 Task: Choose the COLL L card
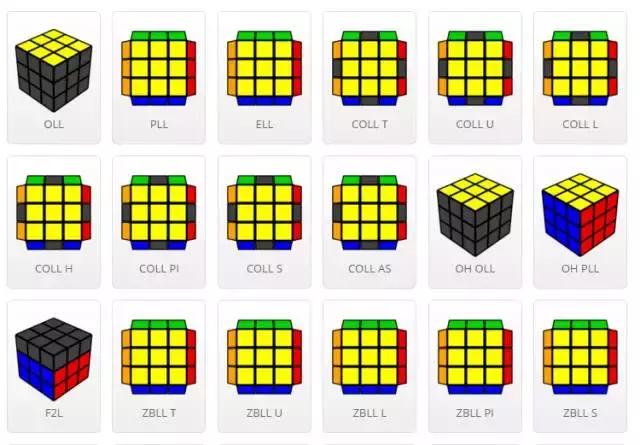(x=580, y=78)
